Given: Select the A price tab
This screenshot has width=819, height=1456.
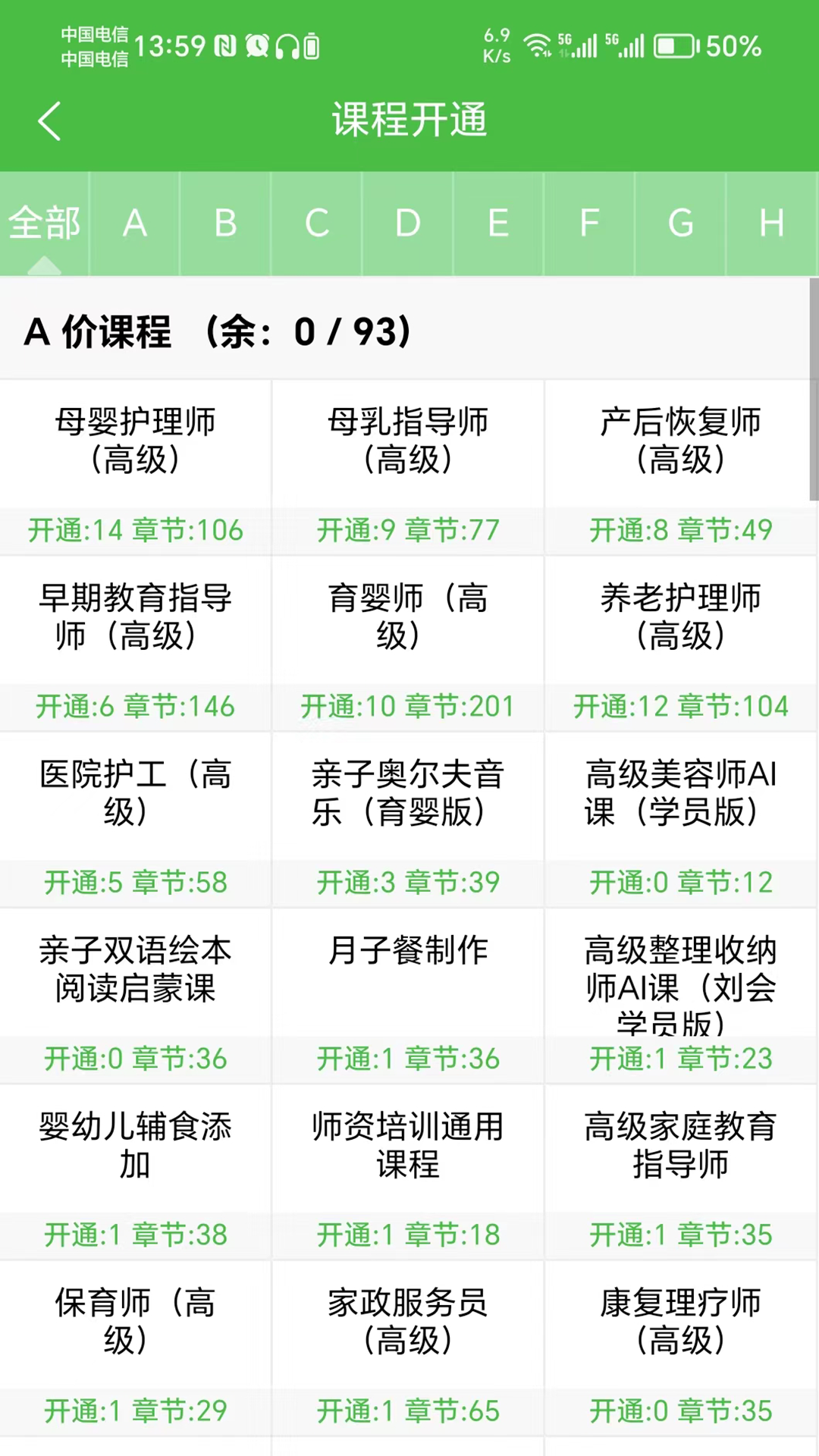Looking at the screenshot, I should (135, 223).
